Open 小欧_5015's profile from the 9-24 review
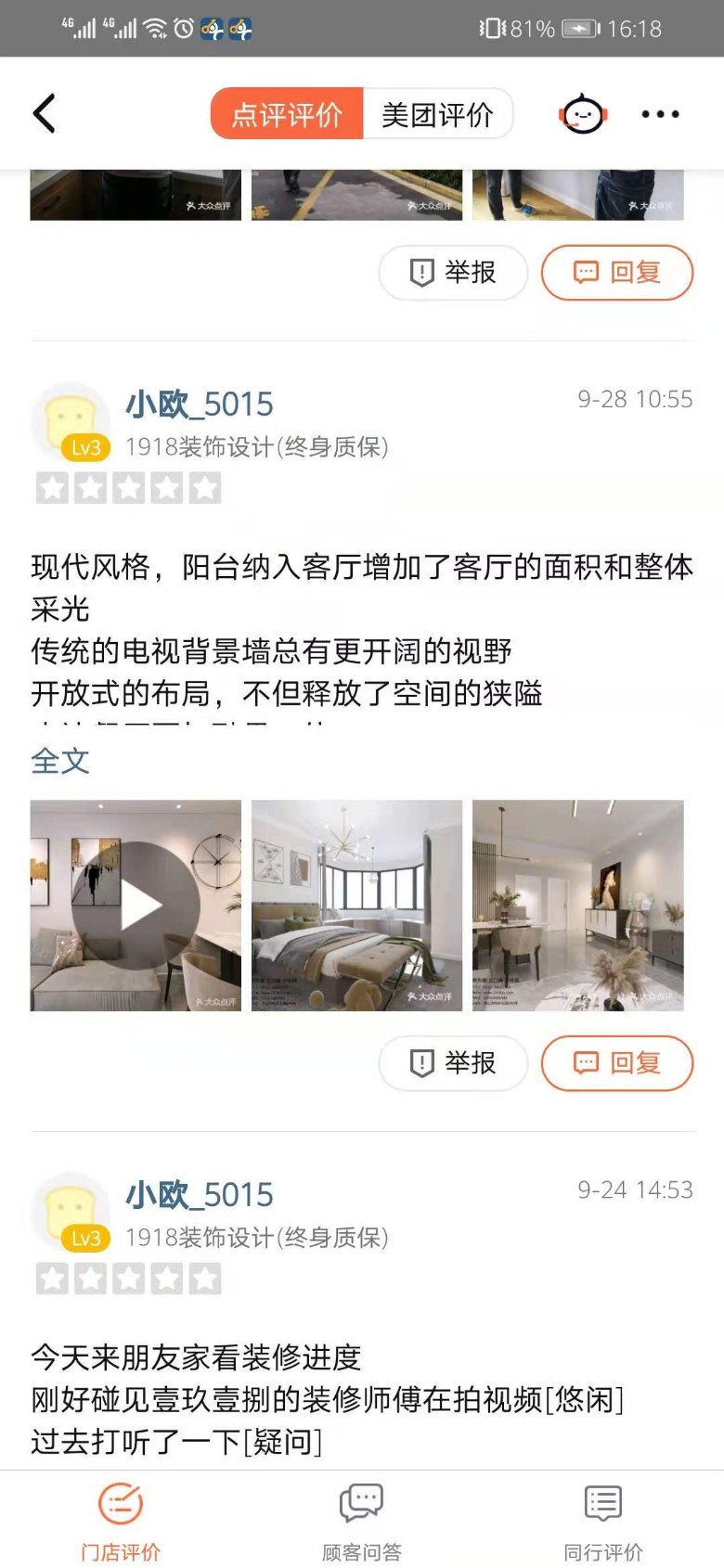 coord(200,1195)
